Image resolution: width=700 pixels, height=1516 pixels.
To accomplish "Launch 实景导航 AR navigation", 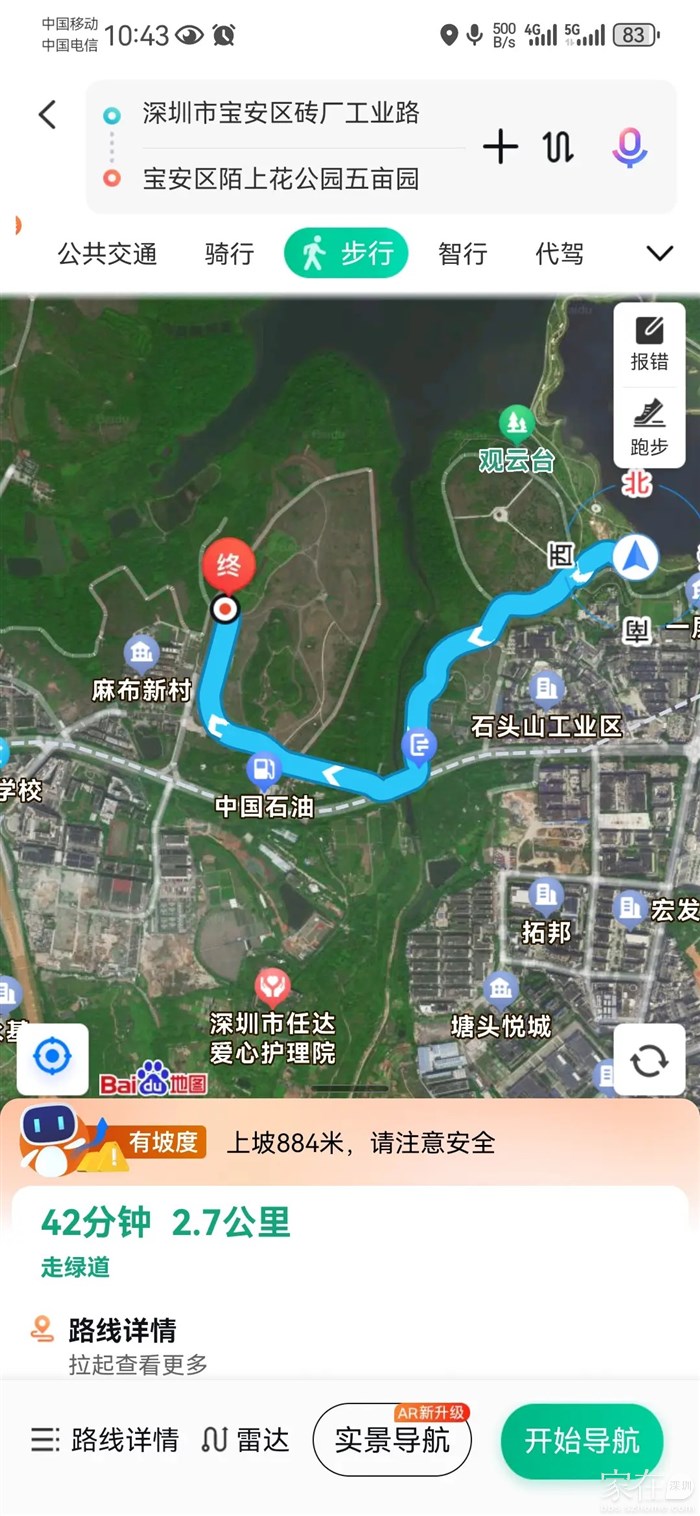I will point(392,1440).
